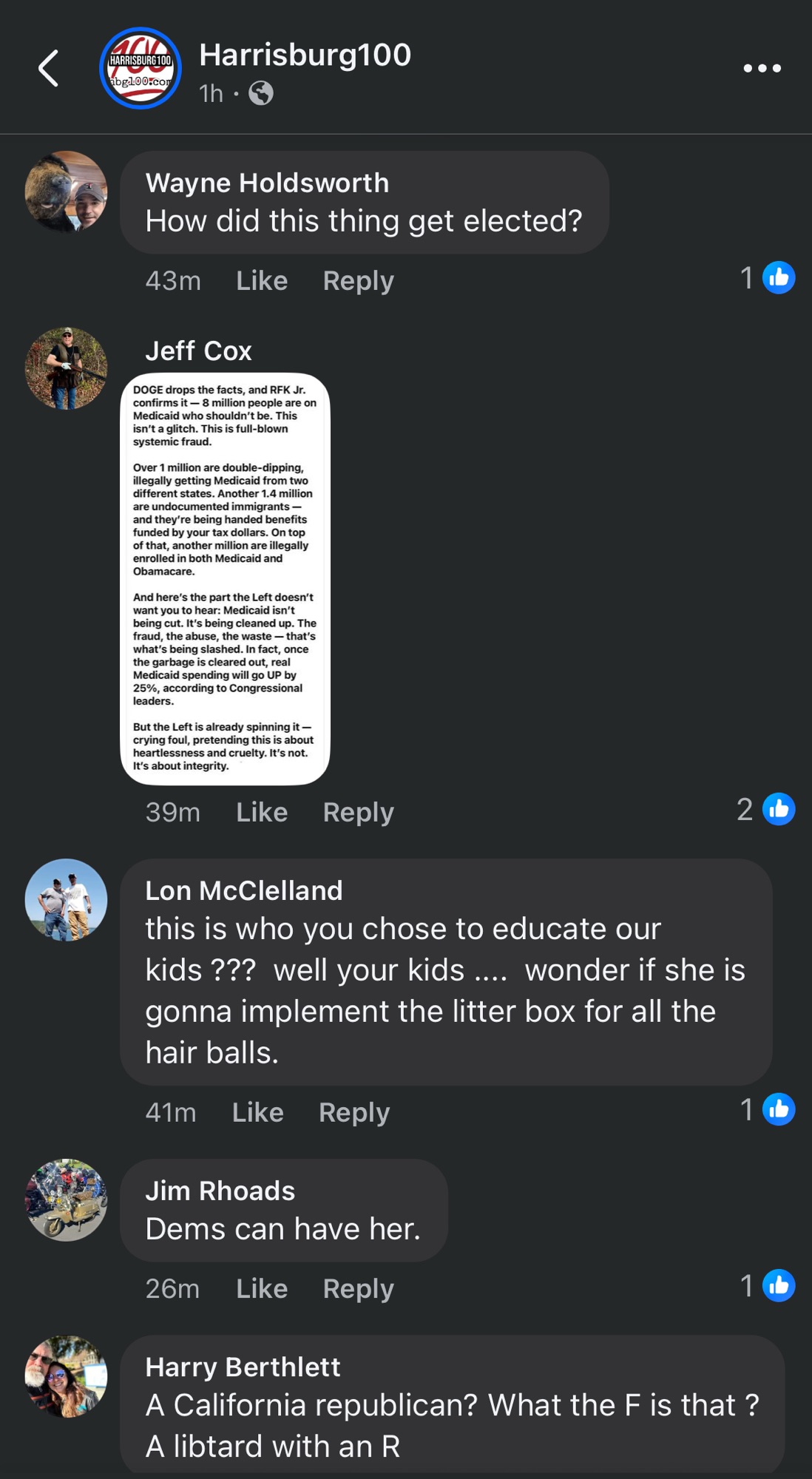Reply to Lon McClelland's comment
This screenshot has height=1479, width=812.
click(353, 1112)
